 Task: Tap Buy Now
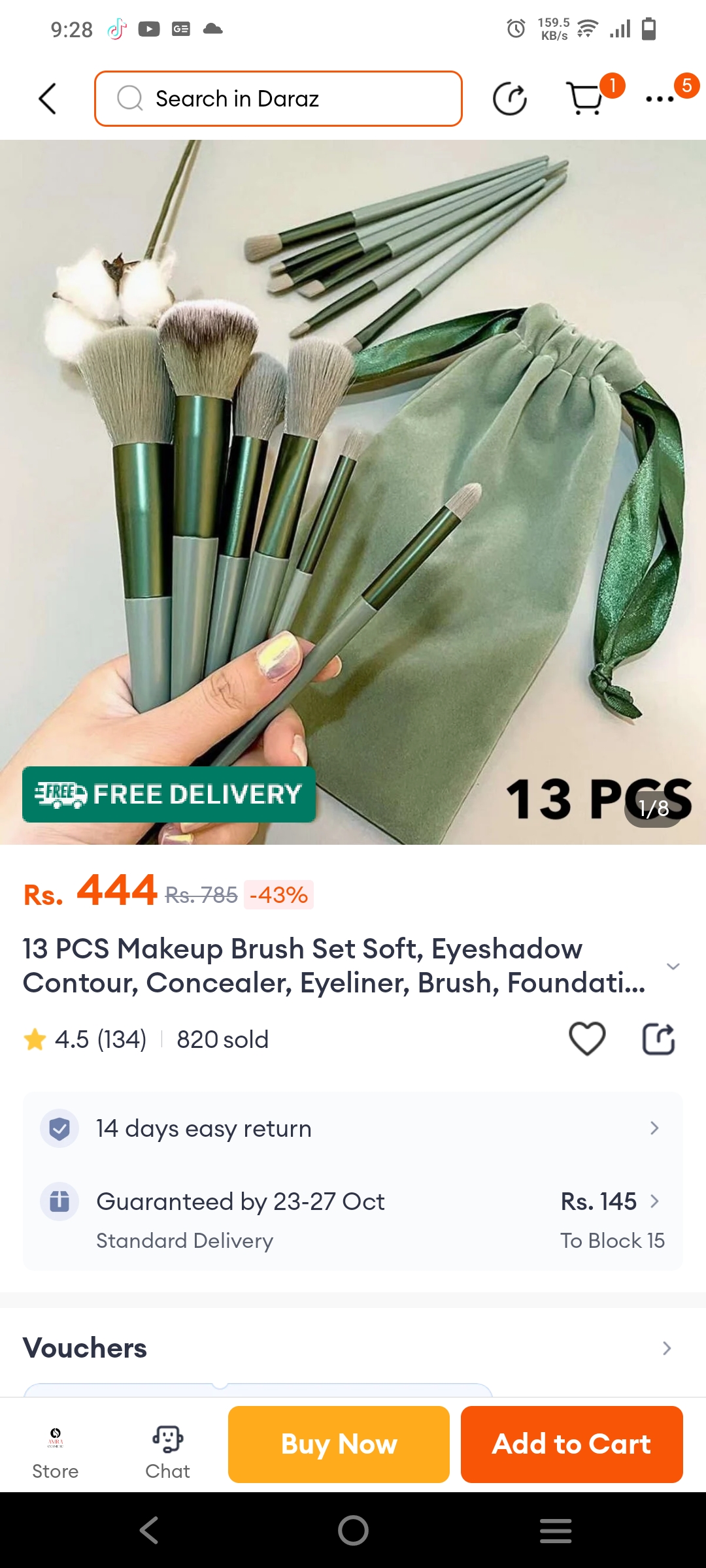[x=339, y=1445]
